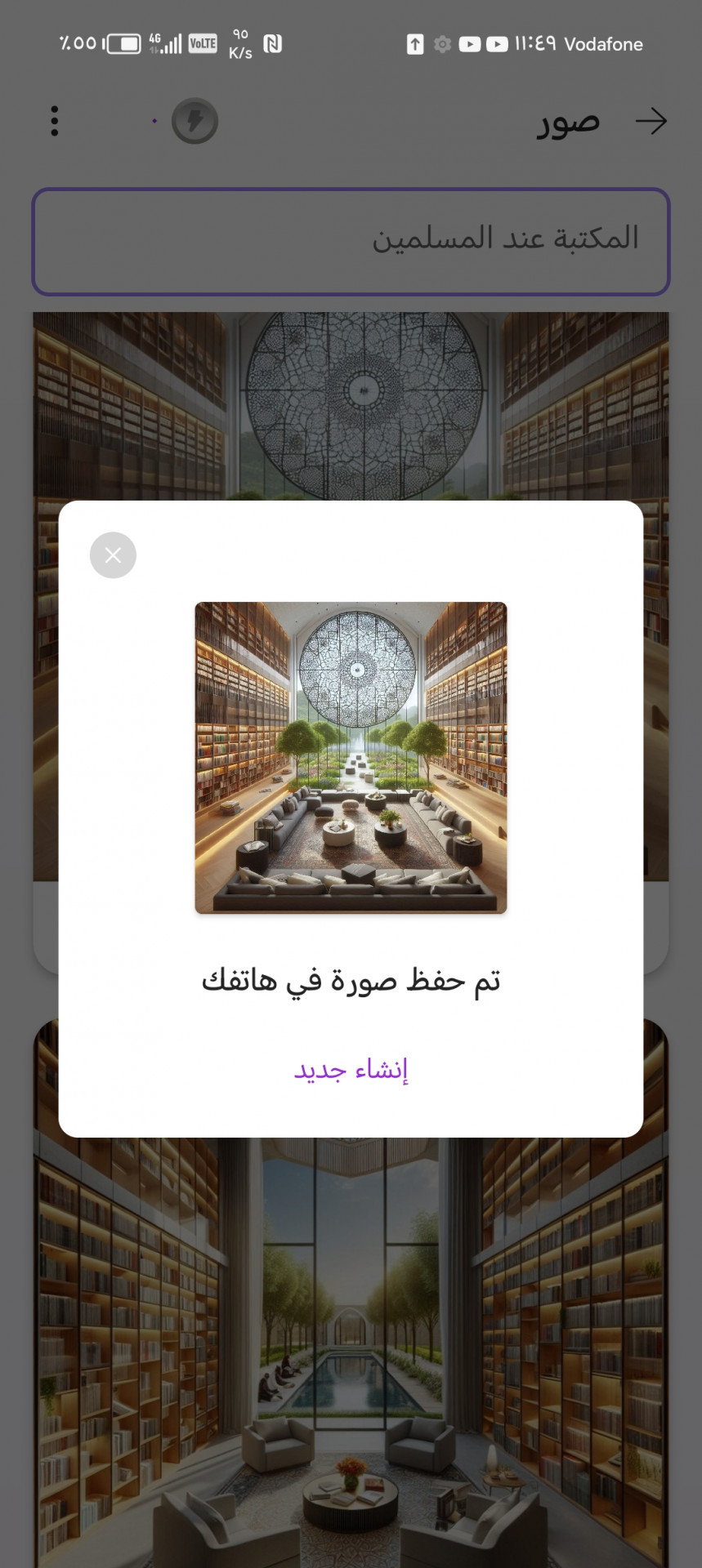Open the saved library image preview
This screenshot has height=1568, width=702.
(x=351, y=757)
